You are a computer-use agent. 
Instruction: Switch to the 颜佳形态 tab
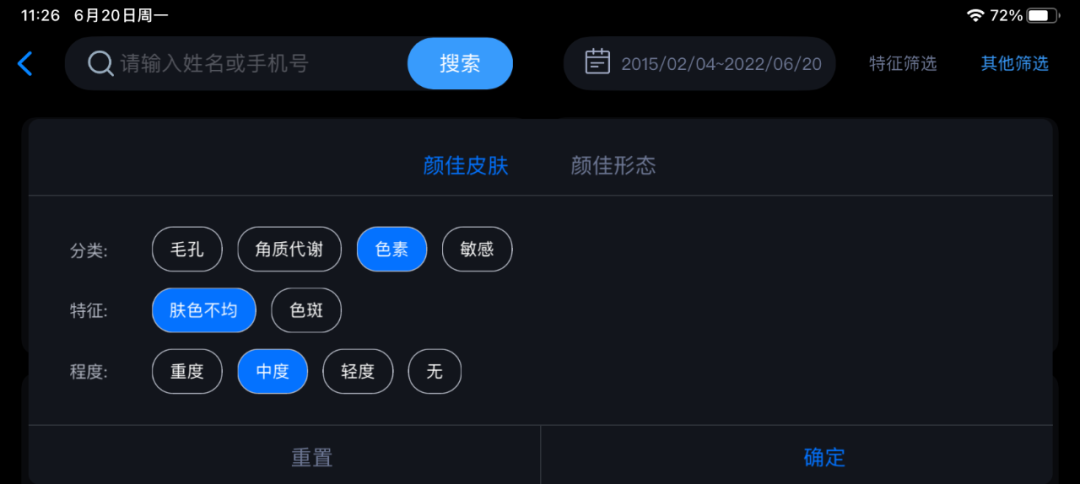[613, 166]
